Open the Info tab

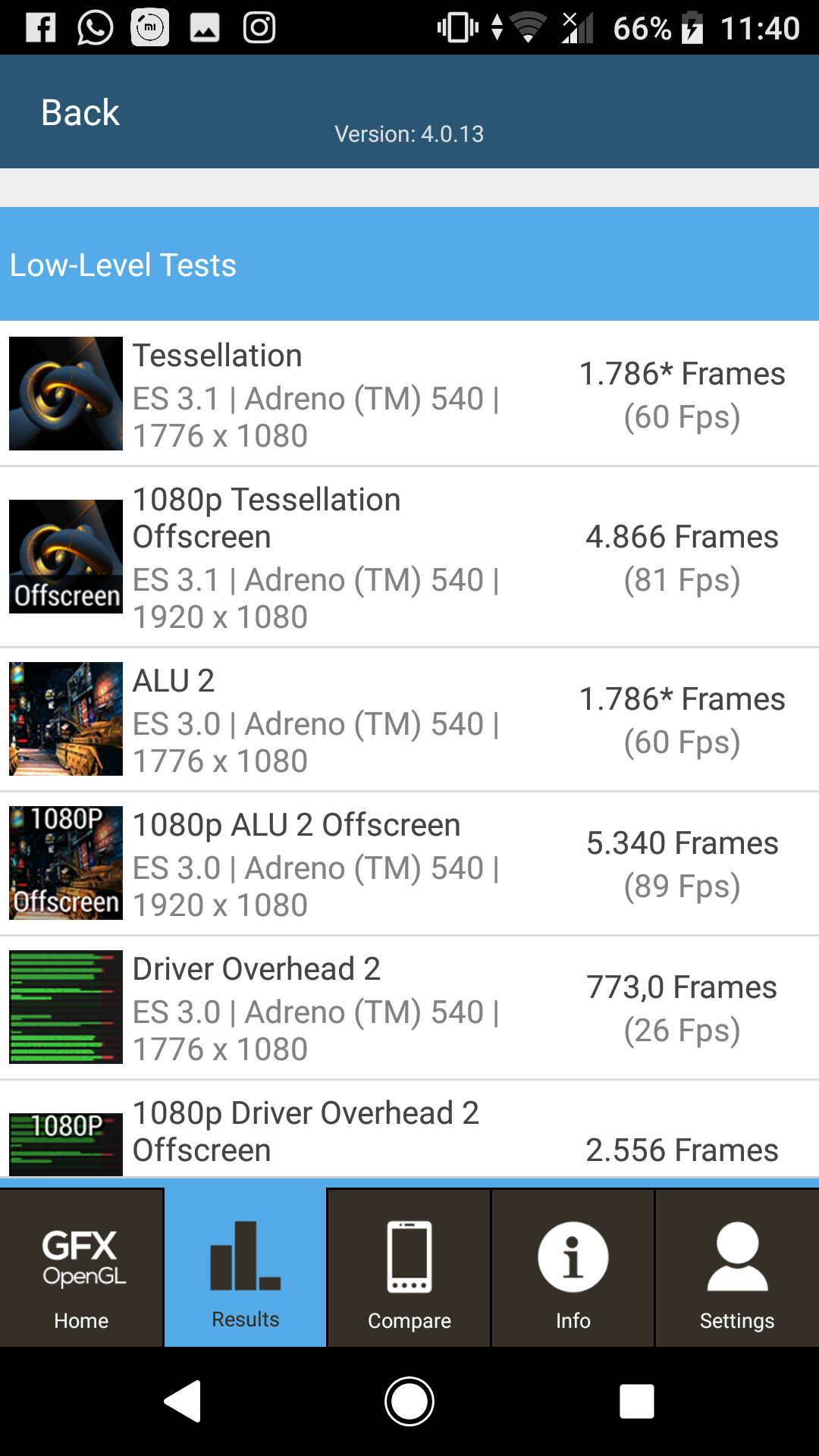point(573,1268)
